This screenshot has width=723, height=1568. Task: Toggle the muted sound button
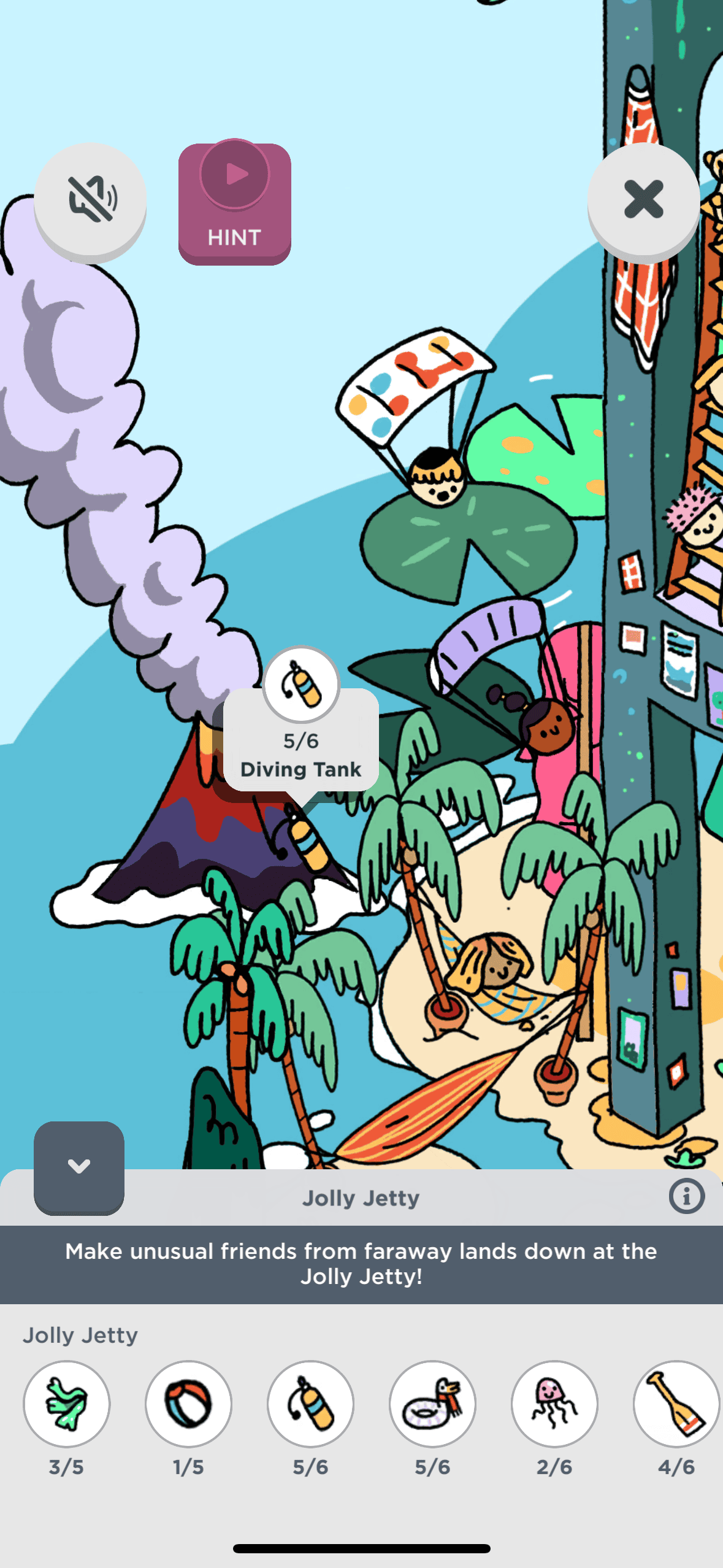(90, 199)
